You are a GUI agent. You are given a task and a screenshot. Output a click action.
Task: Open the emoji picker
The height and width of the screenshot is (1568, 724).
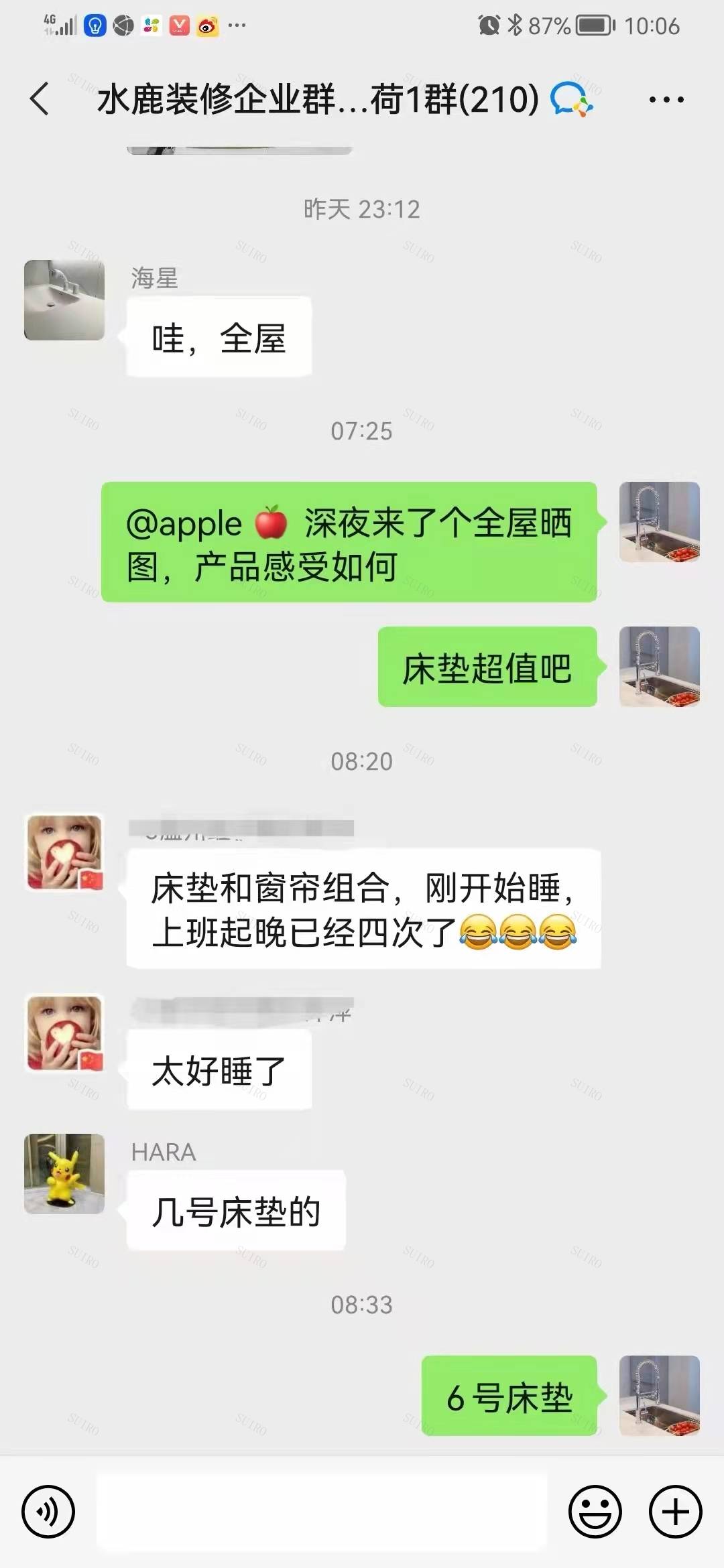coord(595,1512)
